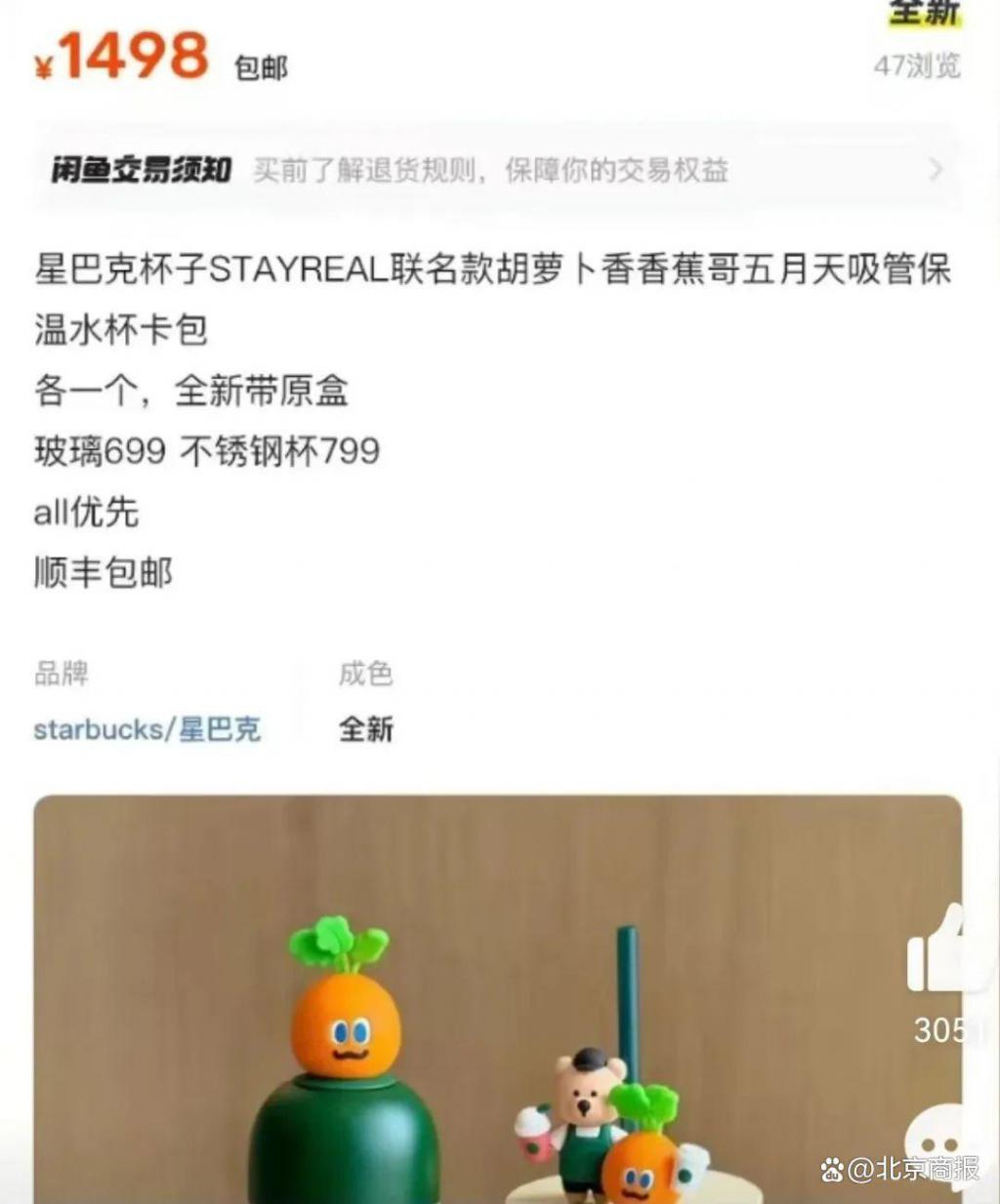Like with the thumbs-up icon

[937, 953]
